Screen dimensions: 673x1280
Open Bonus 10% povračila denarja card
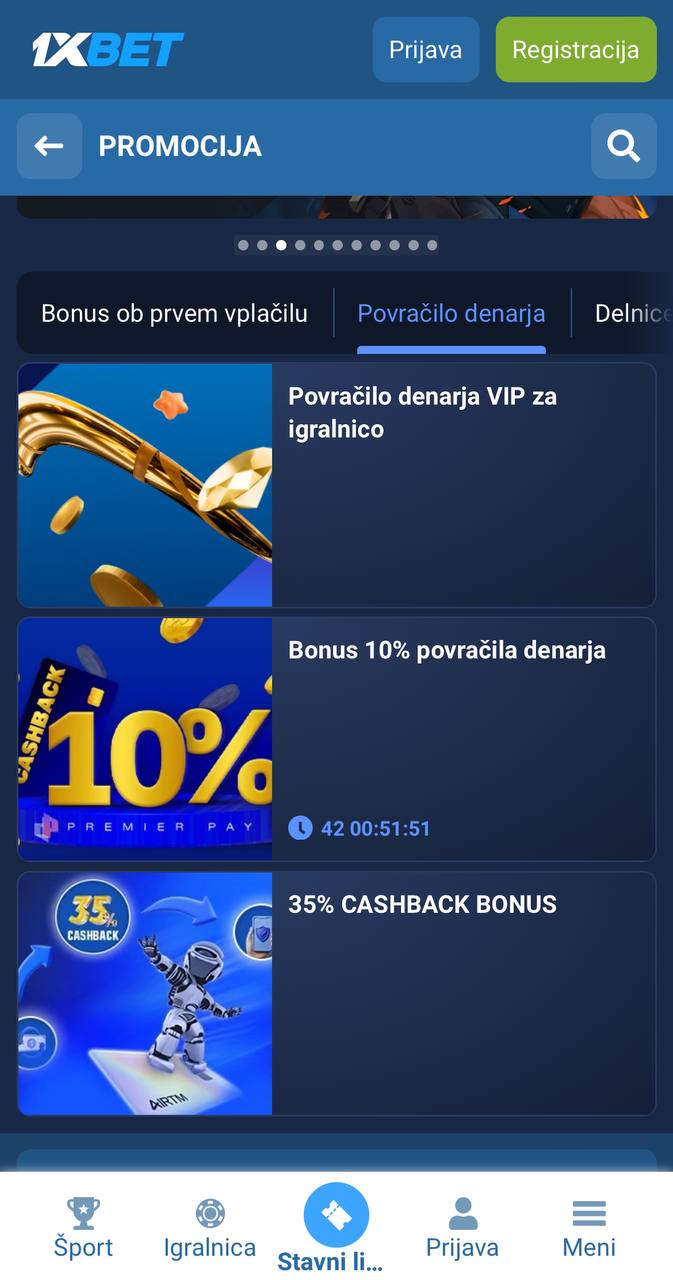click(336, 739)
